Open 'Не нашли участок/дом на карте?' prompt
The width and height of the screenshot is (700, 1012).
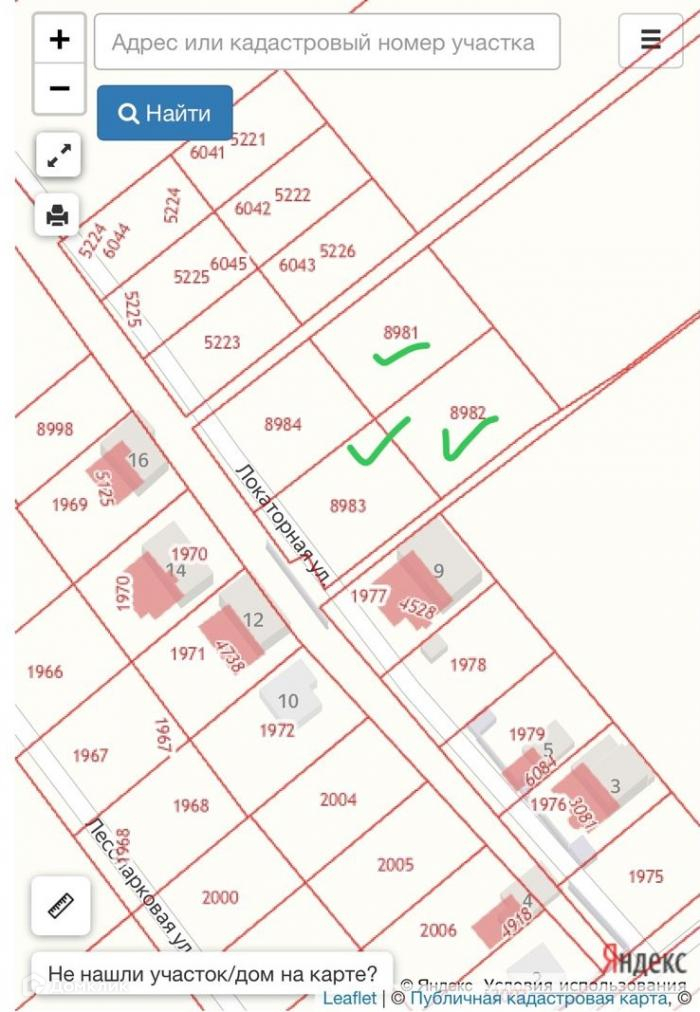(x=213, y=973)
